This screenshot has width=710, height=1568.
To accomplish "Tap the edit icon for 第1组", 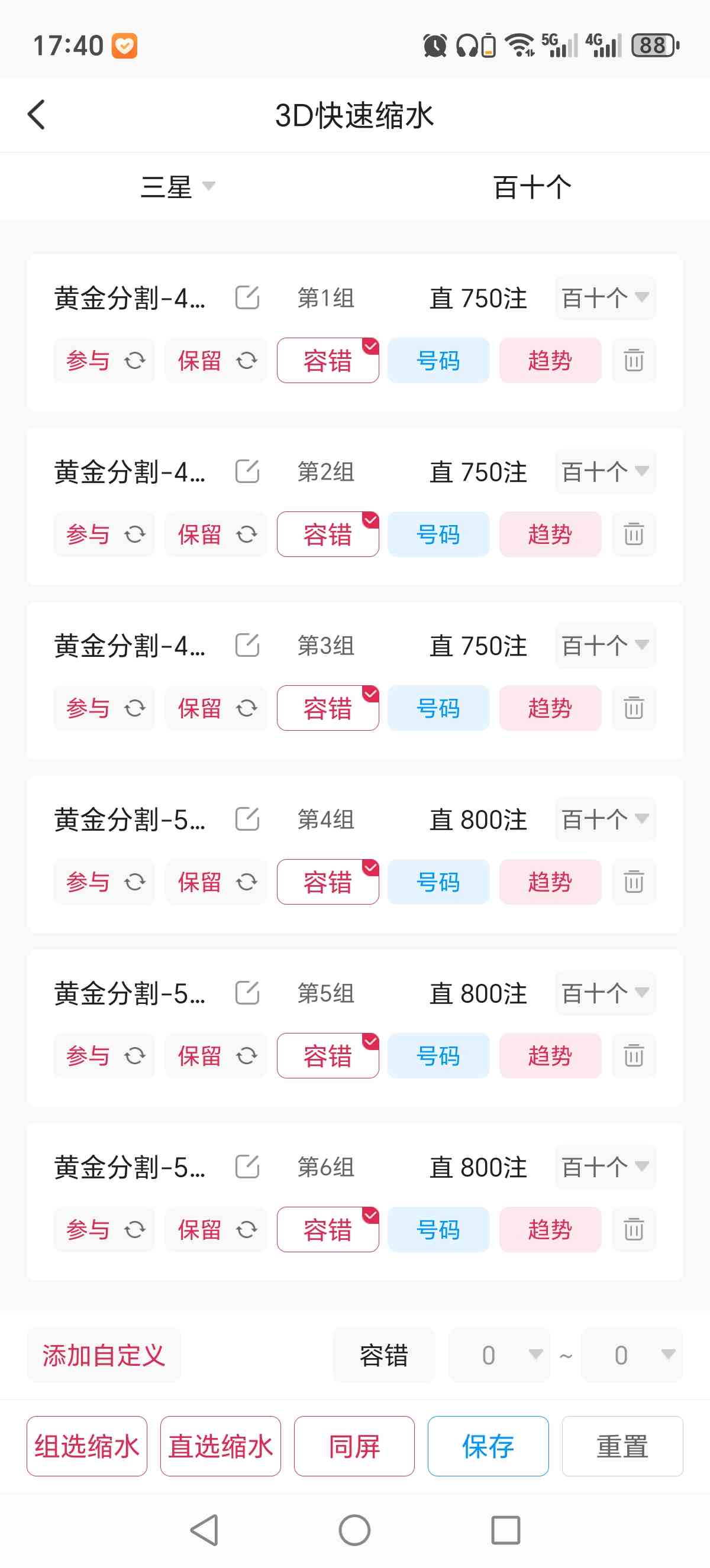I will (247, 297).
